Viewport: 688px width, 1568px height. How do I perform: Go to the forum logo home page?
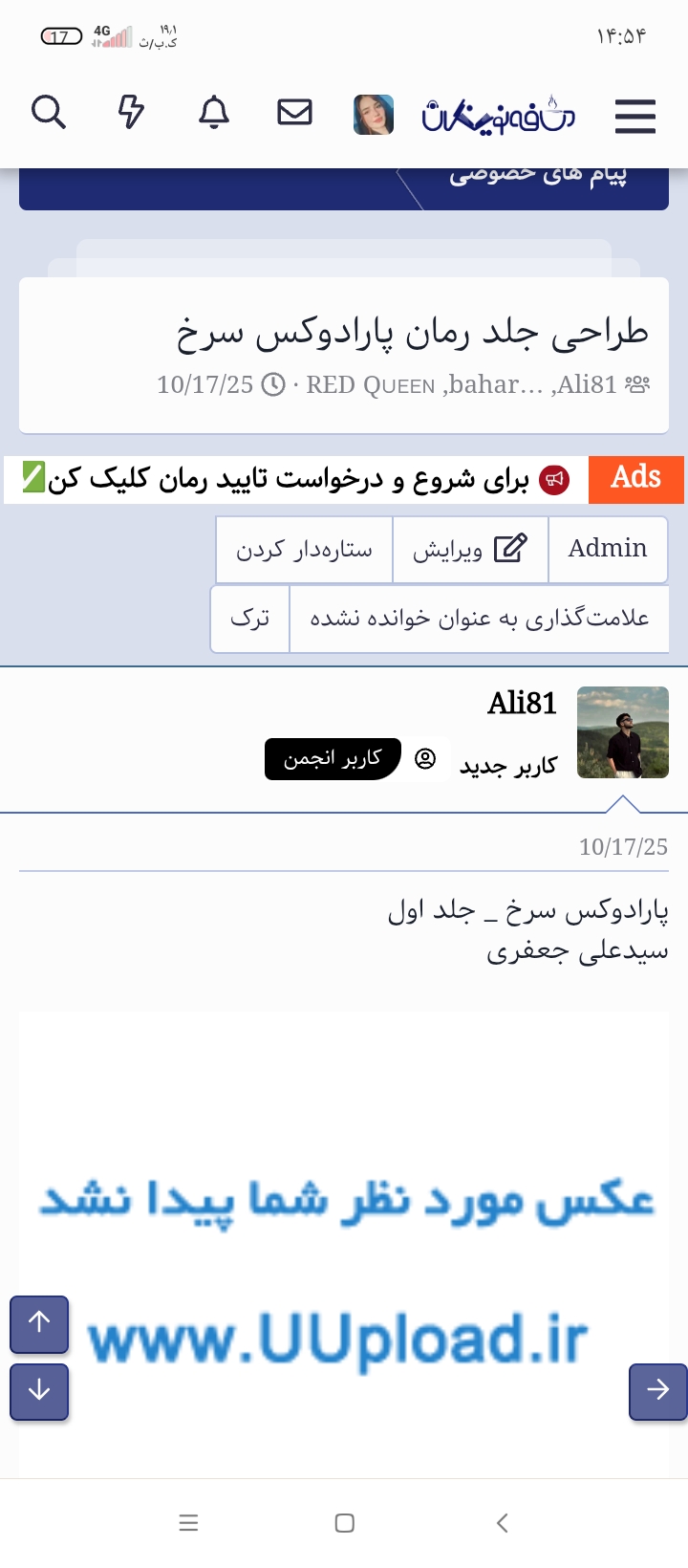pos(498,116)
